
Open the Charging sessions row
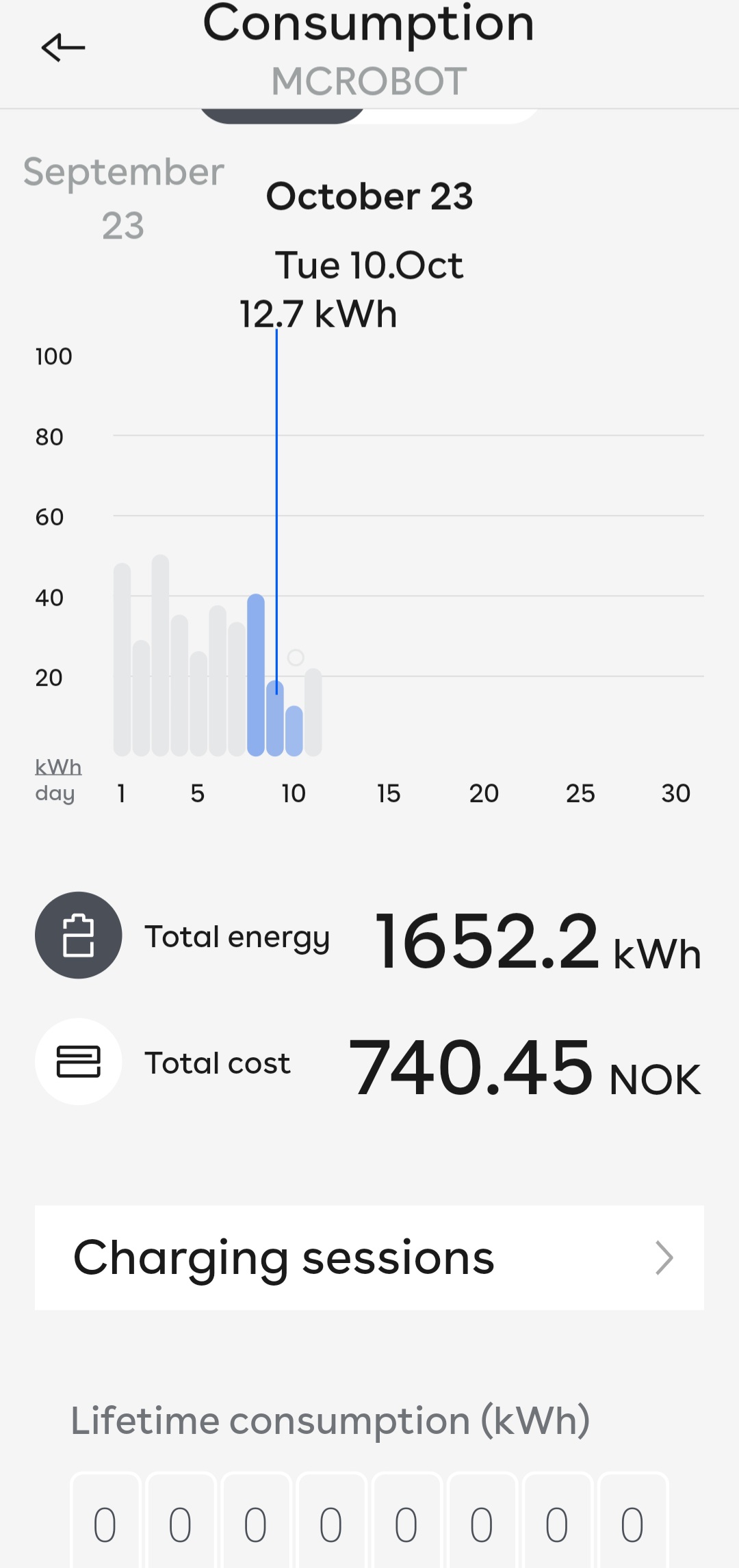369,1258
